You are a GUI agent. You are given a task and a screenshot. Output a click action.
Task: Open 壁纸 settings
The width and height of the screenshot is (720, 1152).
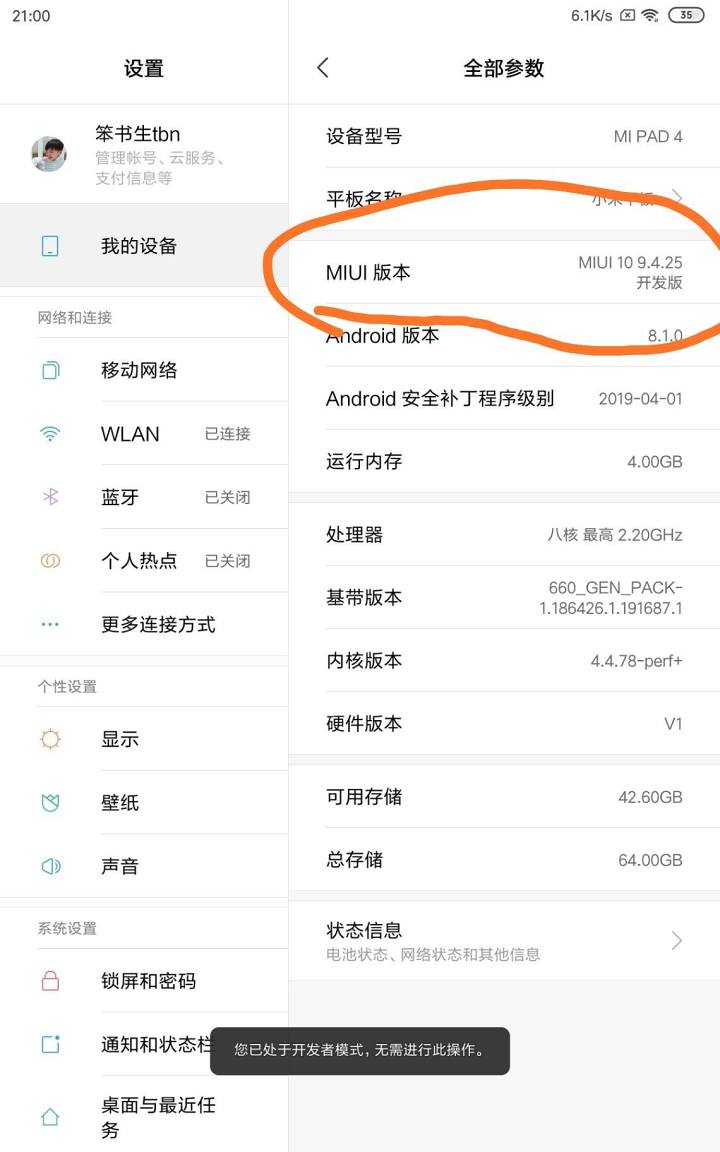[x=144, y=802]
